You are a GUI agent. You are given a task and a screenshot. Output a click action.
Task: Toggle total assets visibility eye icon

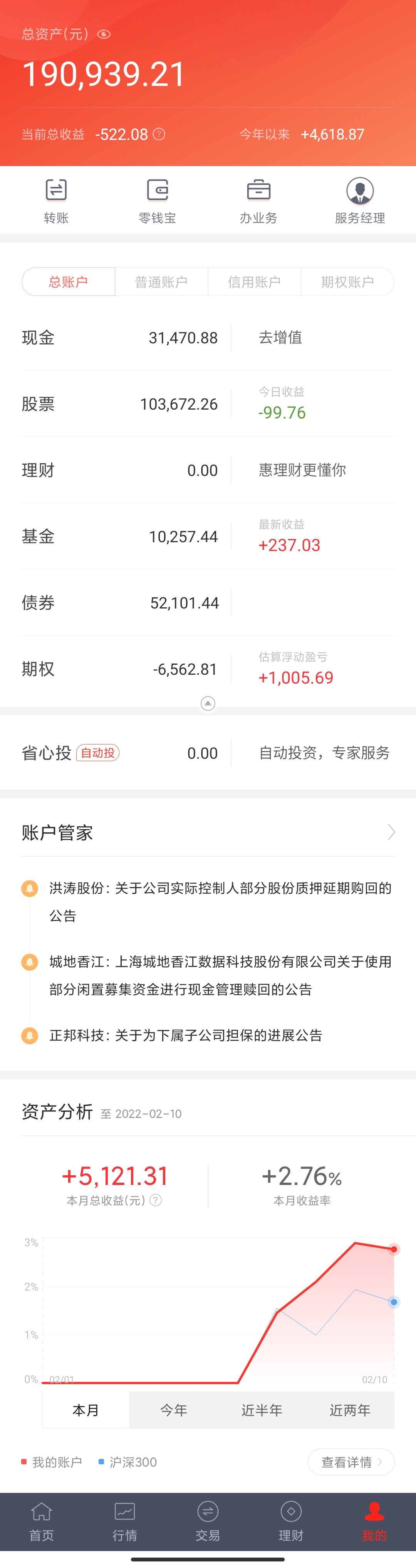tap(104, 35)
